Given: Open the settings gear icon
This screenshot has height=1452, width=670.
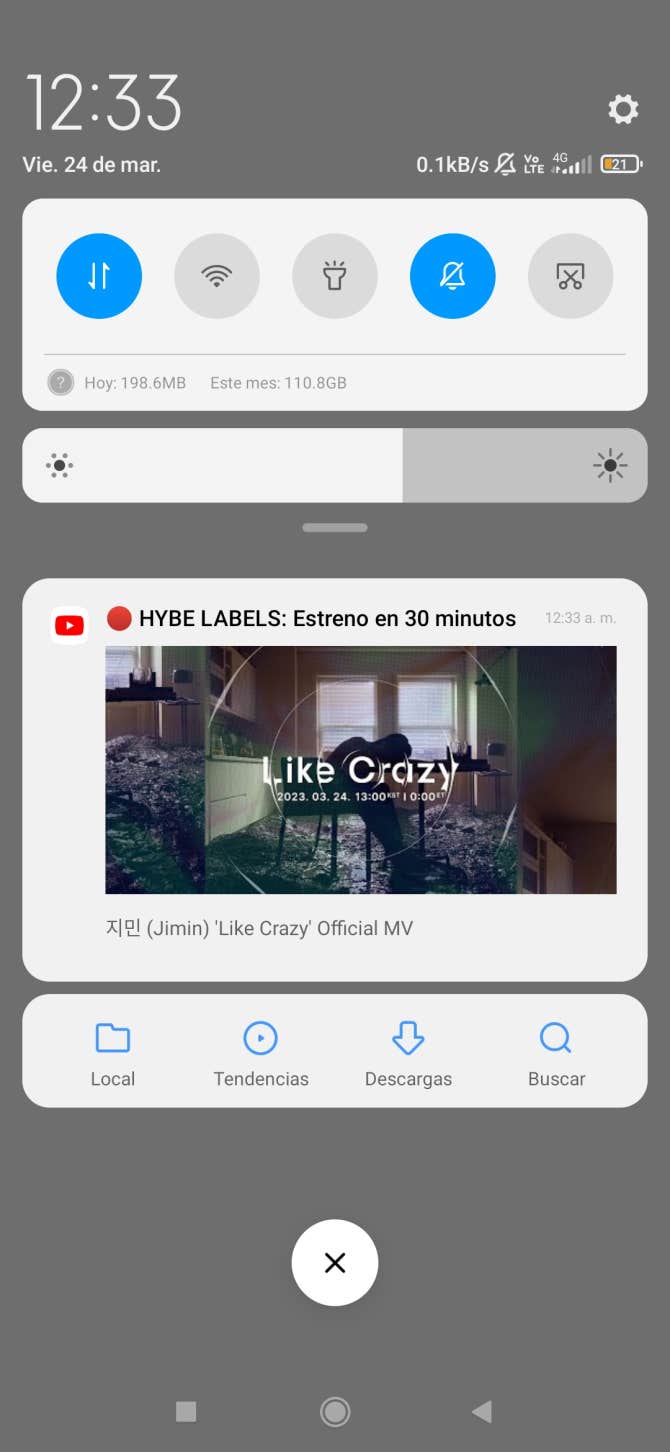Looking at the screenshot, I should (623, 109).
